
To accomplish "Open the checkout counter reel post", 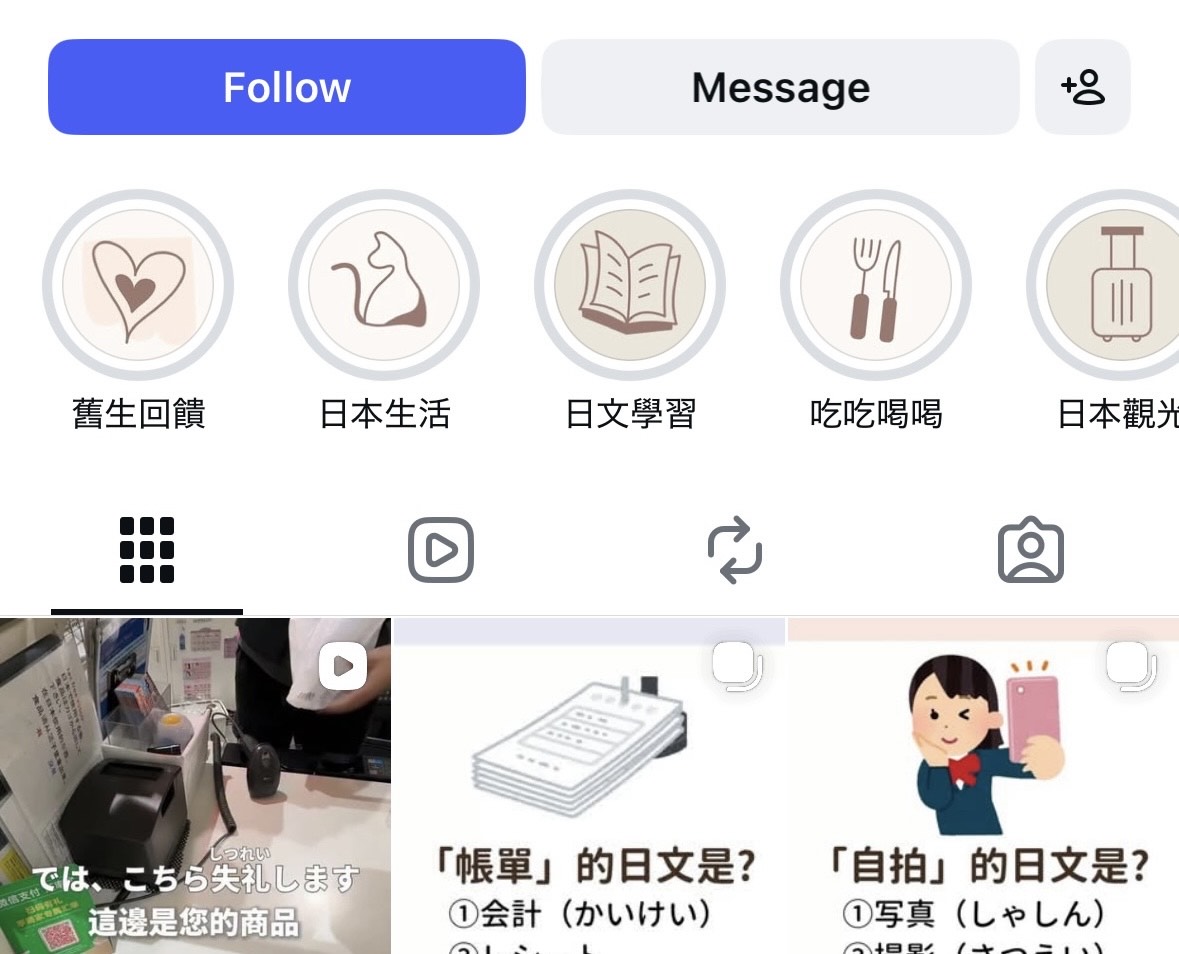I will pyautogui.click(x=195, y=785).
